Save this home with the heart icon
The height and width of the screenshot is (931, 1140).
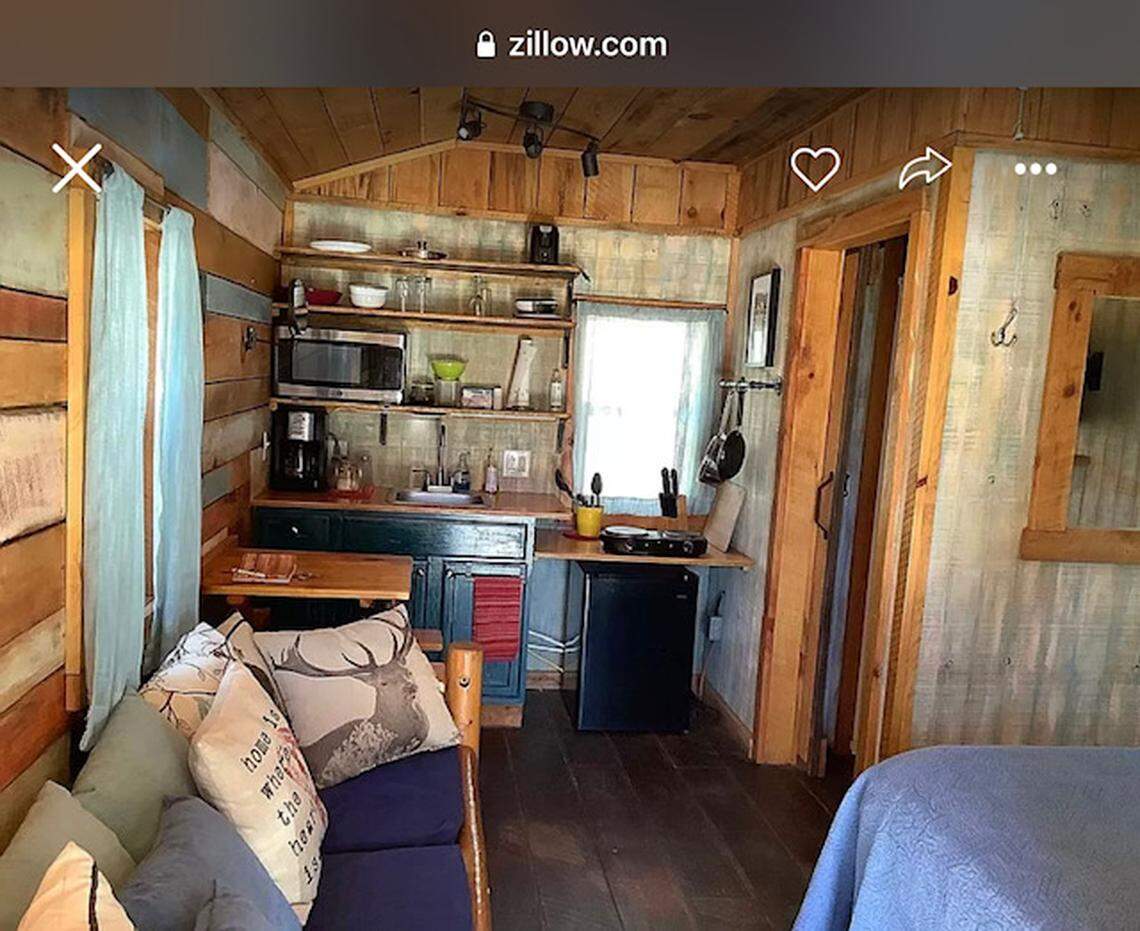[x=815, y=168]
